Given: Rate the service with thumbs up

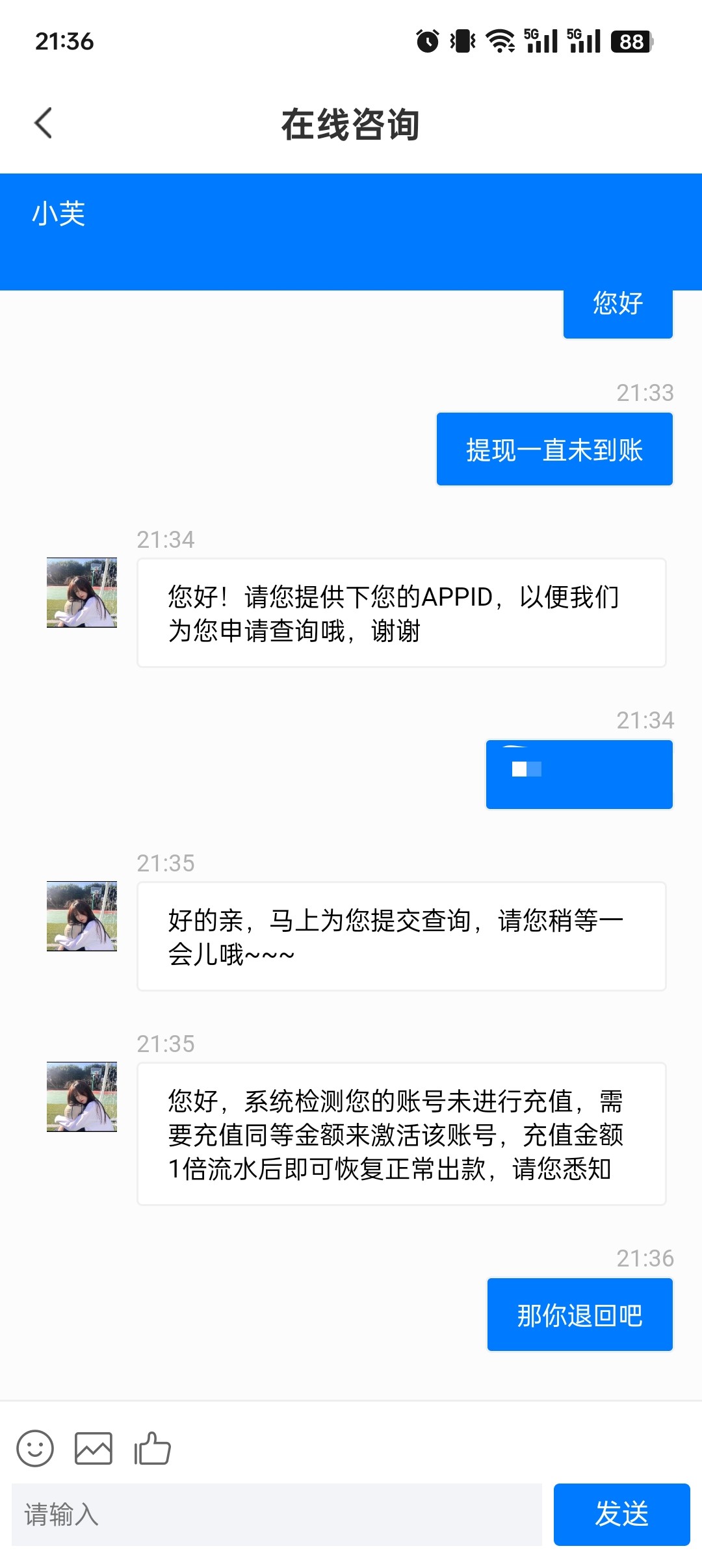Looking at the screenshot, I should tap(152, 1448).
